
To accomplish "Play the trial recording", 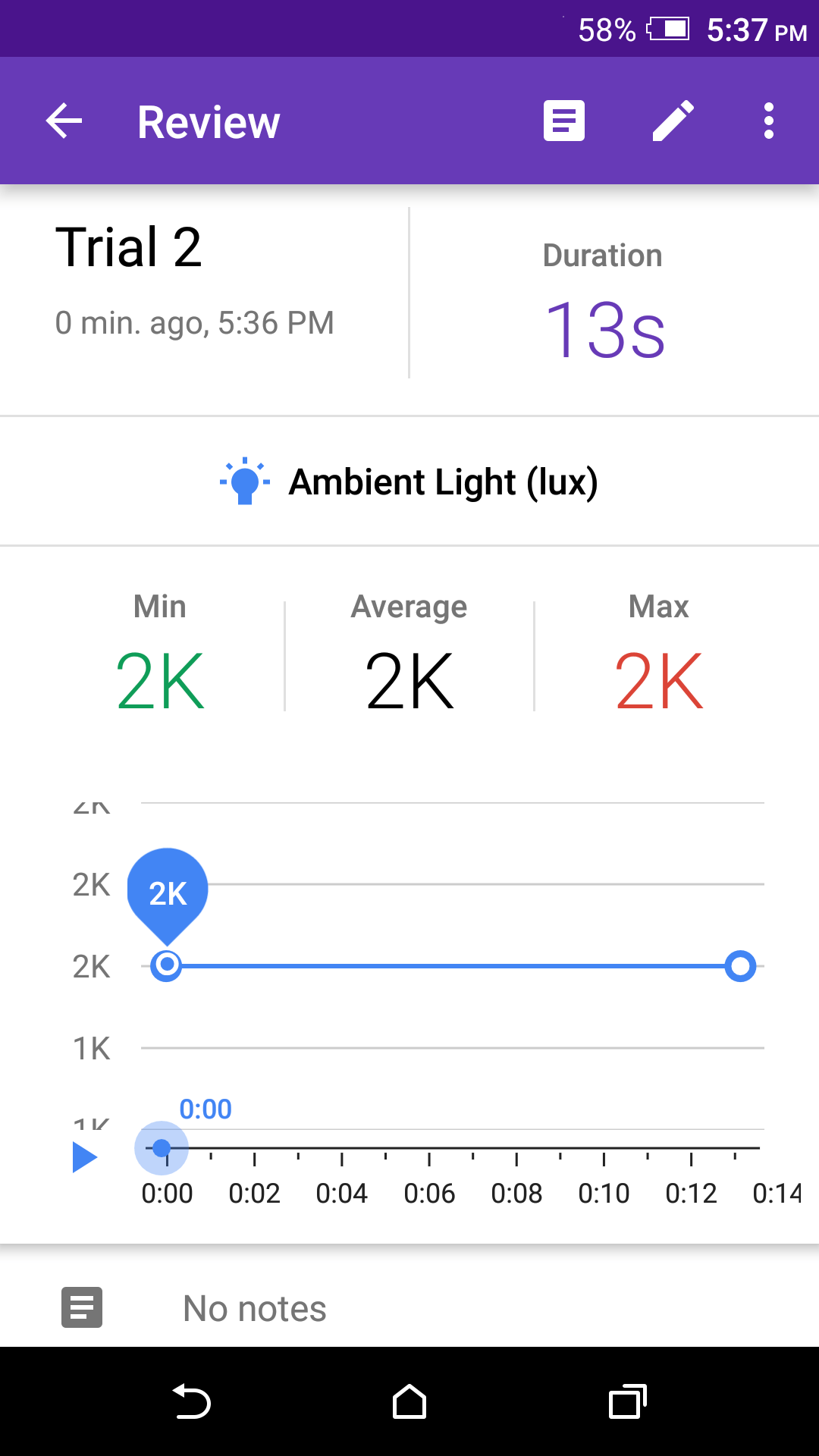I will [x=84, y=1157].
